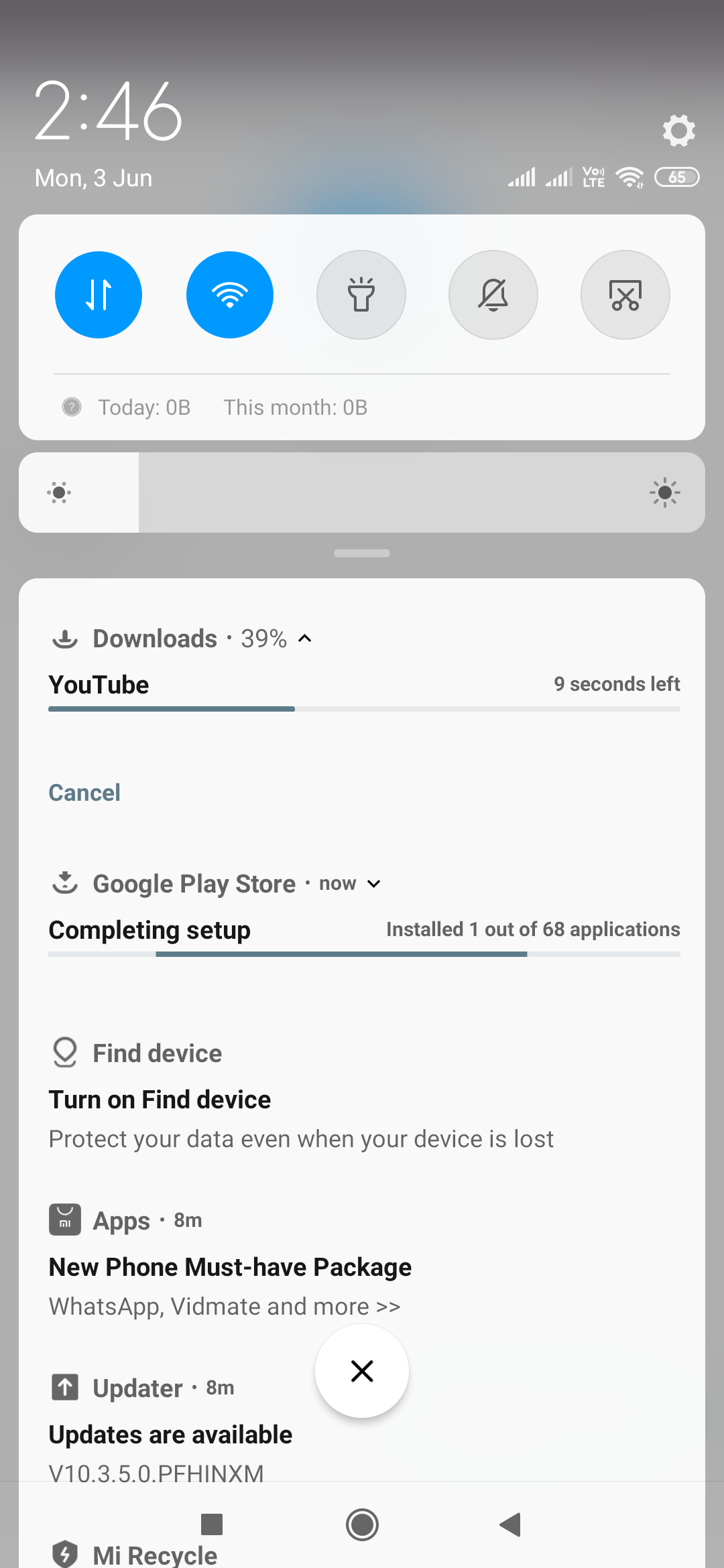
Task: Collapse the Downloads notification
Action: 305,639
